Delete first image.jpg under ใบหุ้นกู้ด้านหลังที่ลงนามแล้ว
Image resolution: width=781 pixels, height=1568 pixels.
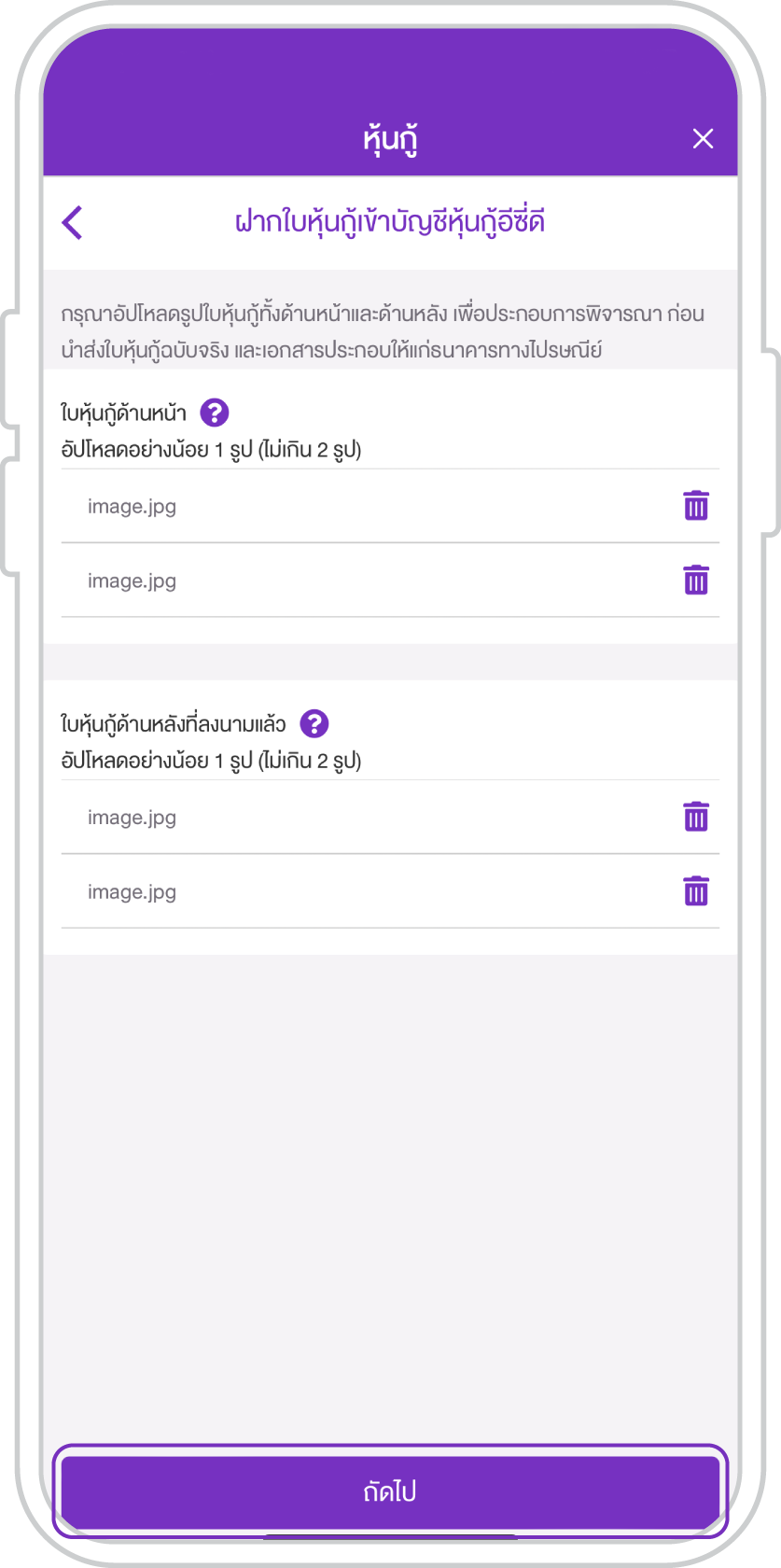(696, 817)
